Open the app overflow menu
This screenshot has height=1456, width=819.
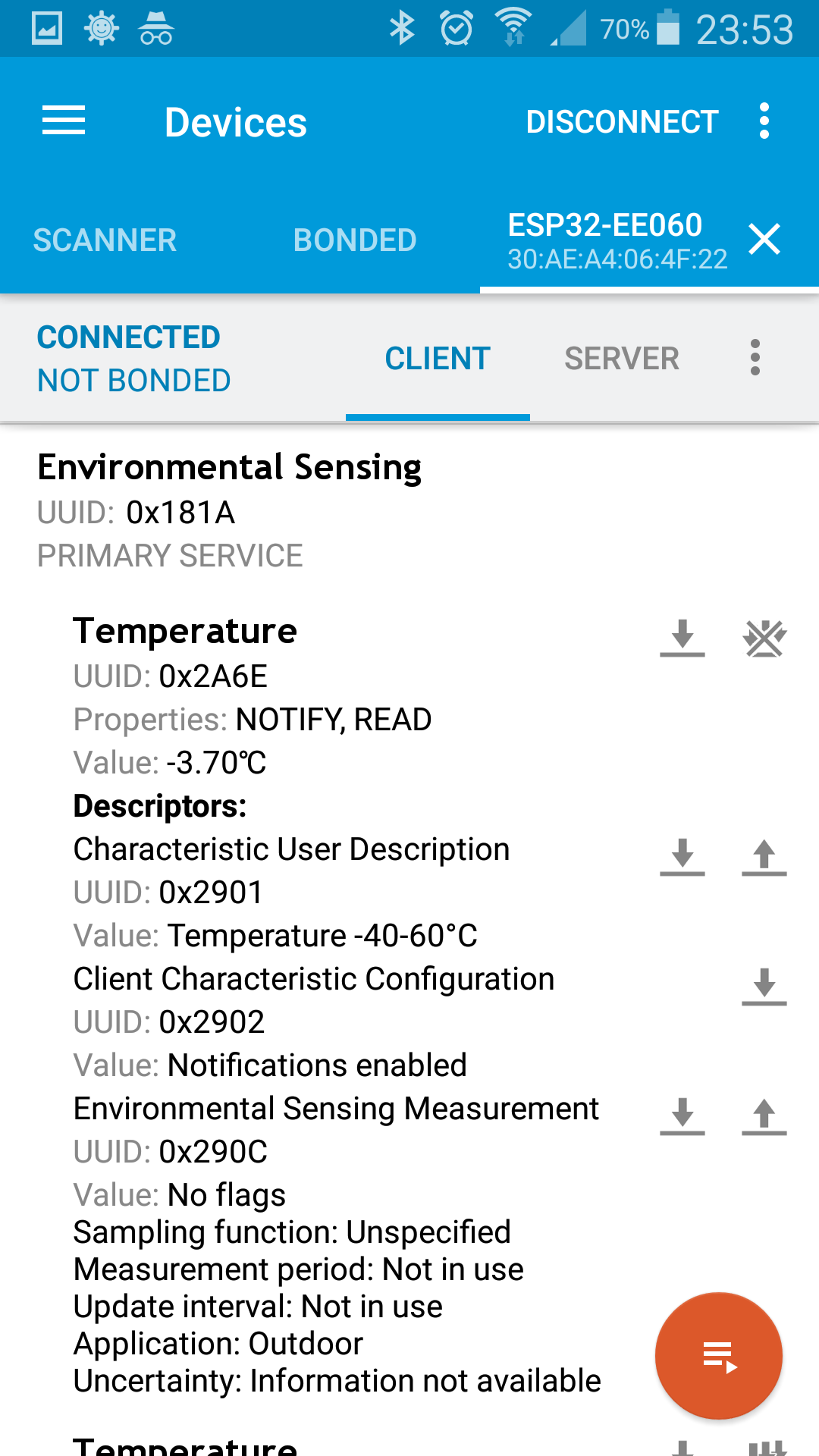[x=763, y=121]
